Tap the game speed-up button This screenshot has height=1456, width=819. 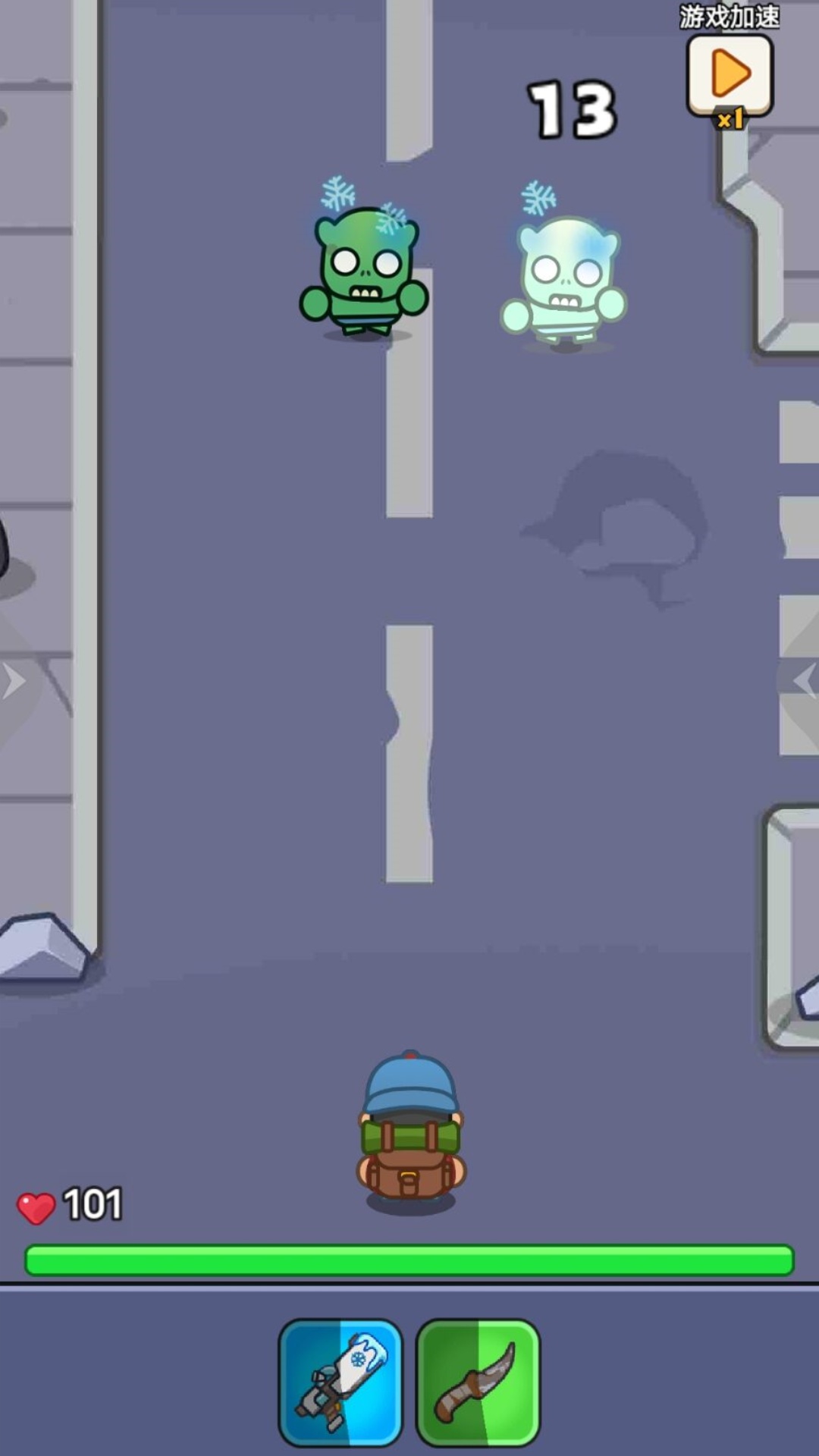pos(730,77)
